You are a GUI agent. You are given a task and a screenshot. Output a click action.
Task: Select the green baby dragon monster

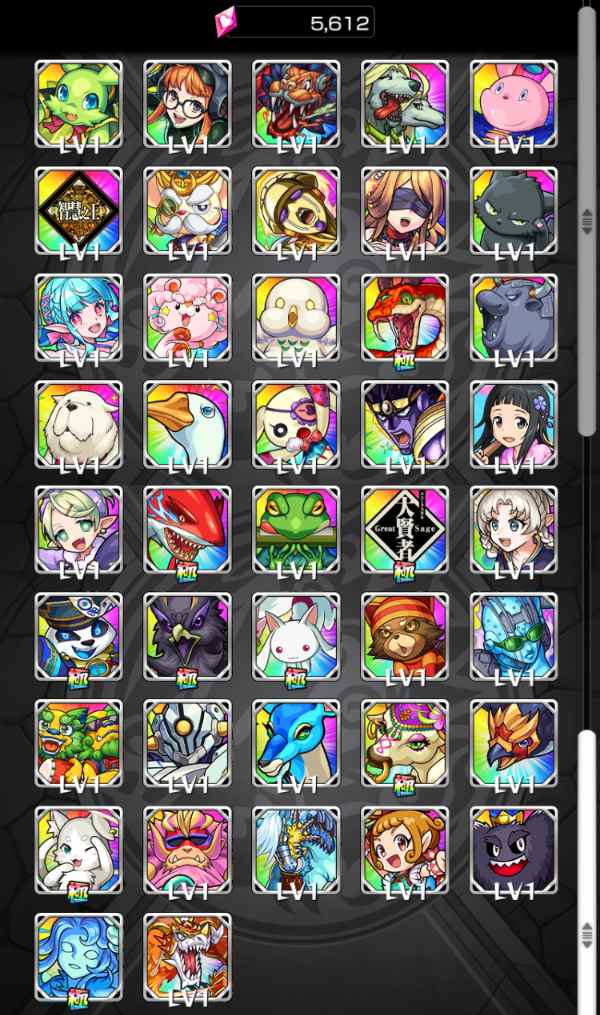click(79, 103)
